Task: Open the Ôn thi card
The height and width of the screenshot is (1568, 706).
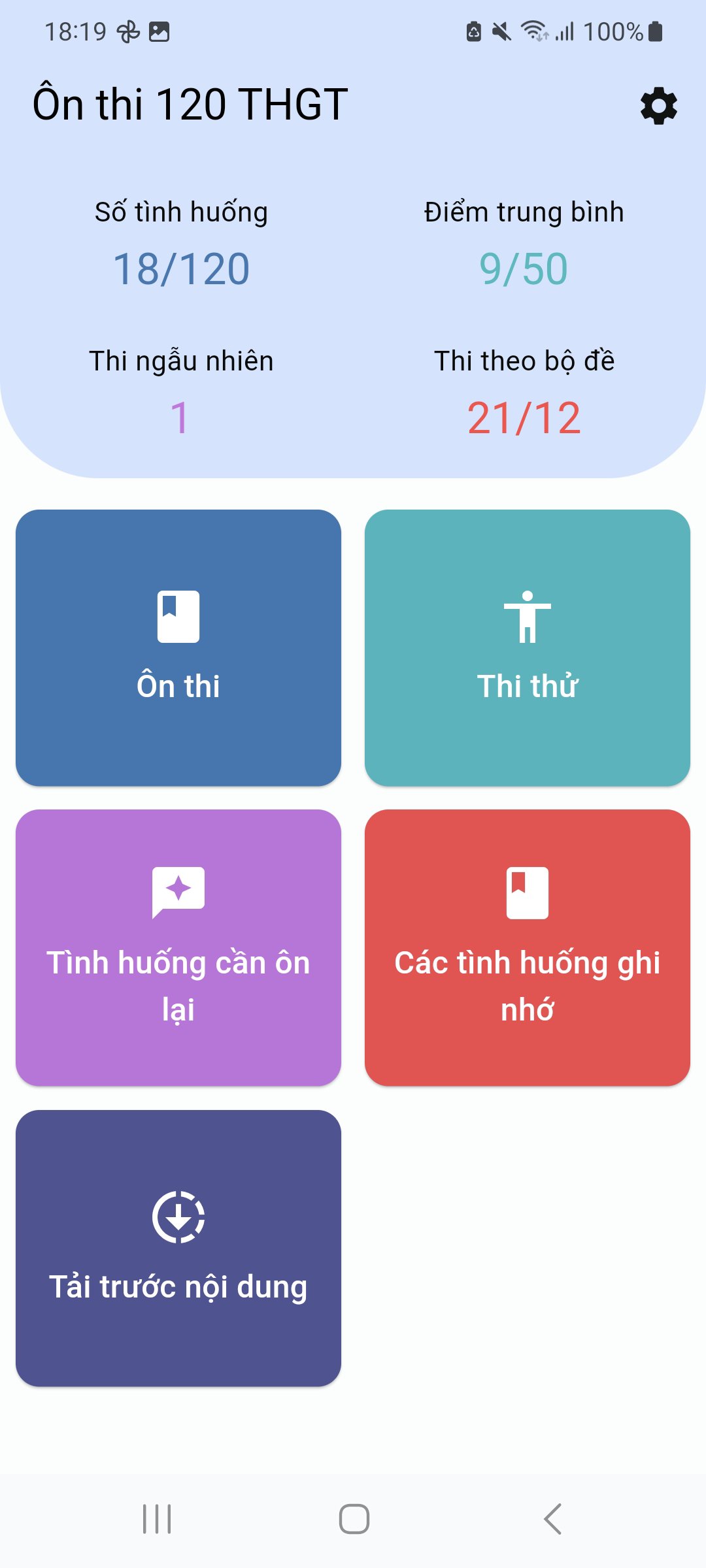Action: point(178,647)
